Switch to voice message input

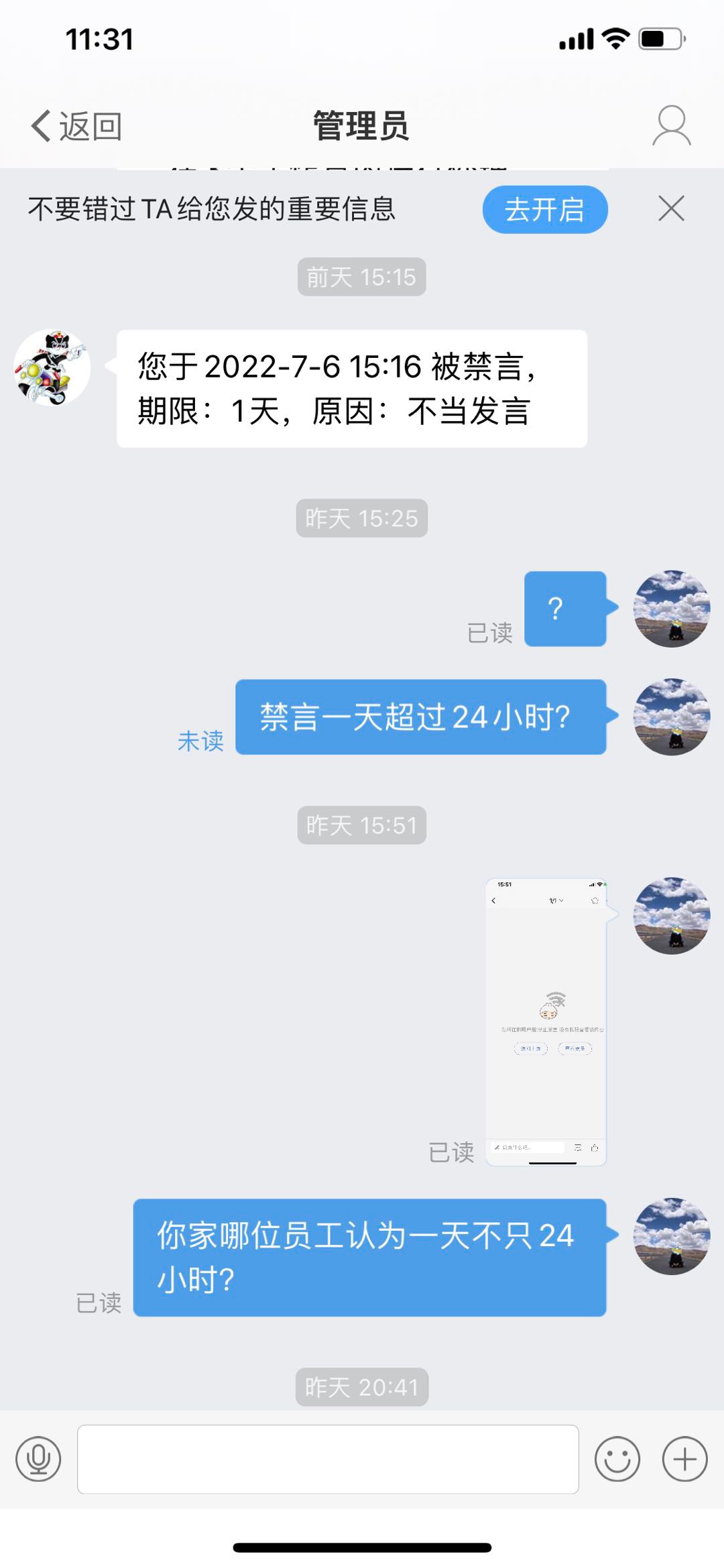(38, 1459)
